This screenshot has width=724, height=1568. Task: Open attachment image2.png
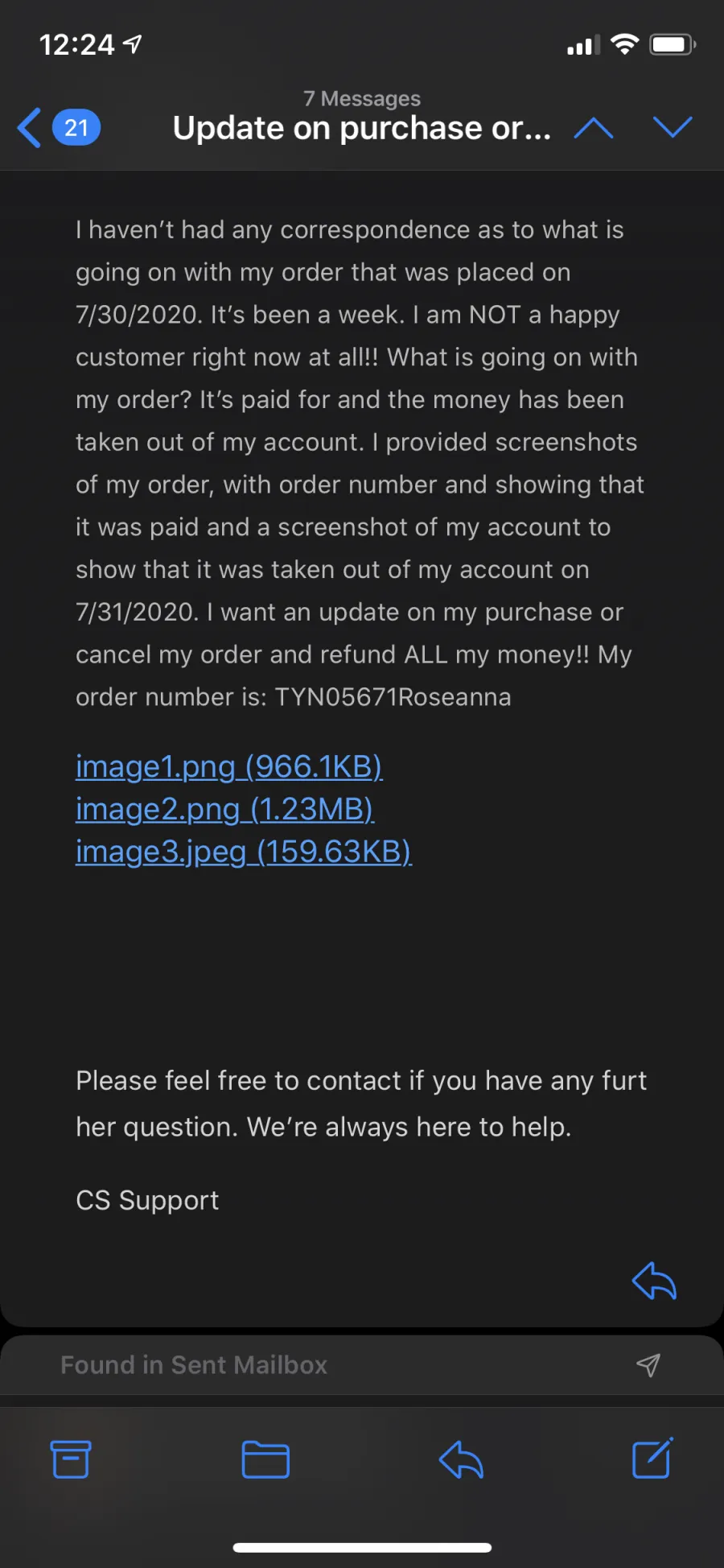[x=224, y=809]
